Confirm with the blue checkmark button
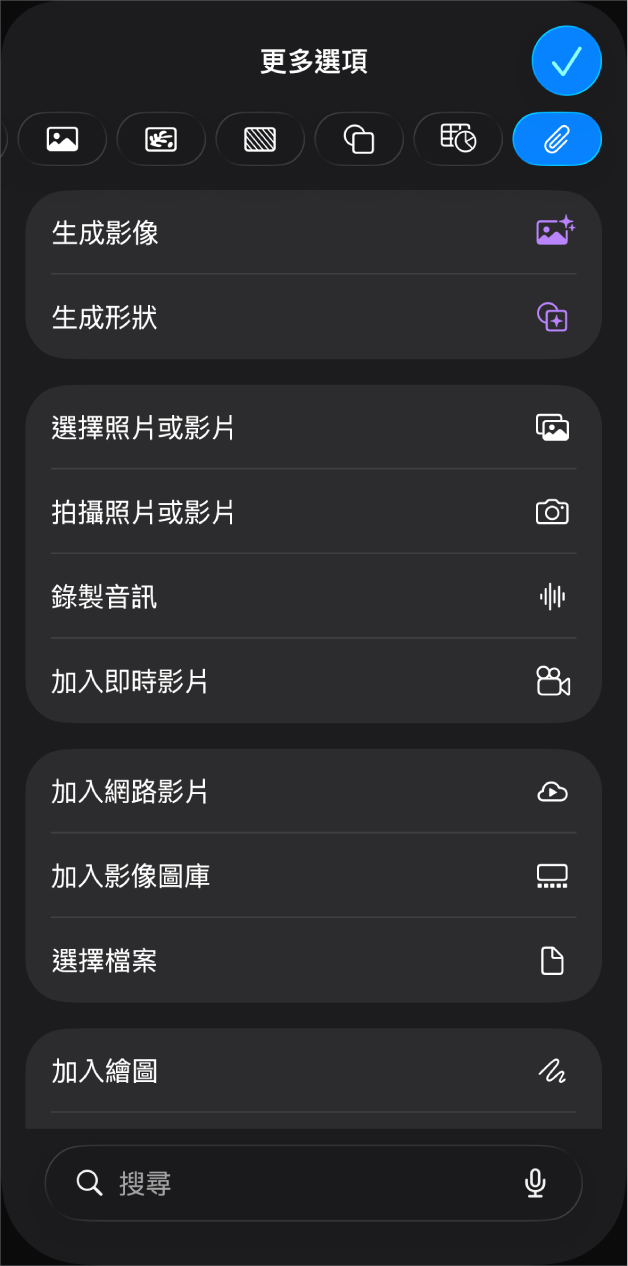This screenshot has height=1266, width=628. click(566, 61)
